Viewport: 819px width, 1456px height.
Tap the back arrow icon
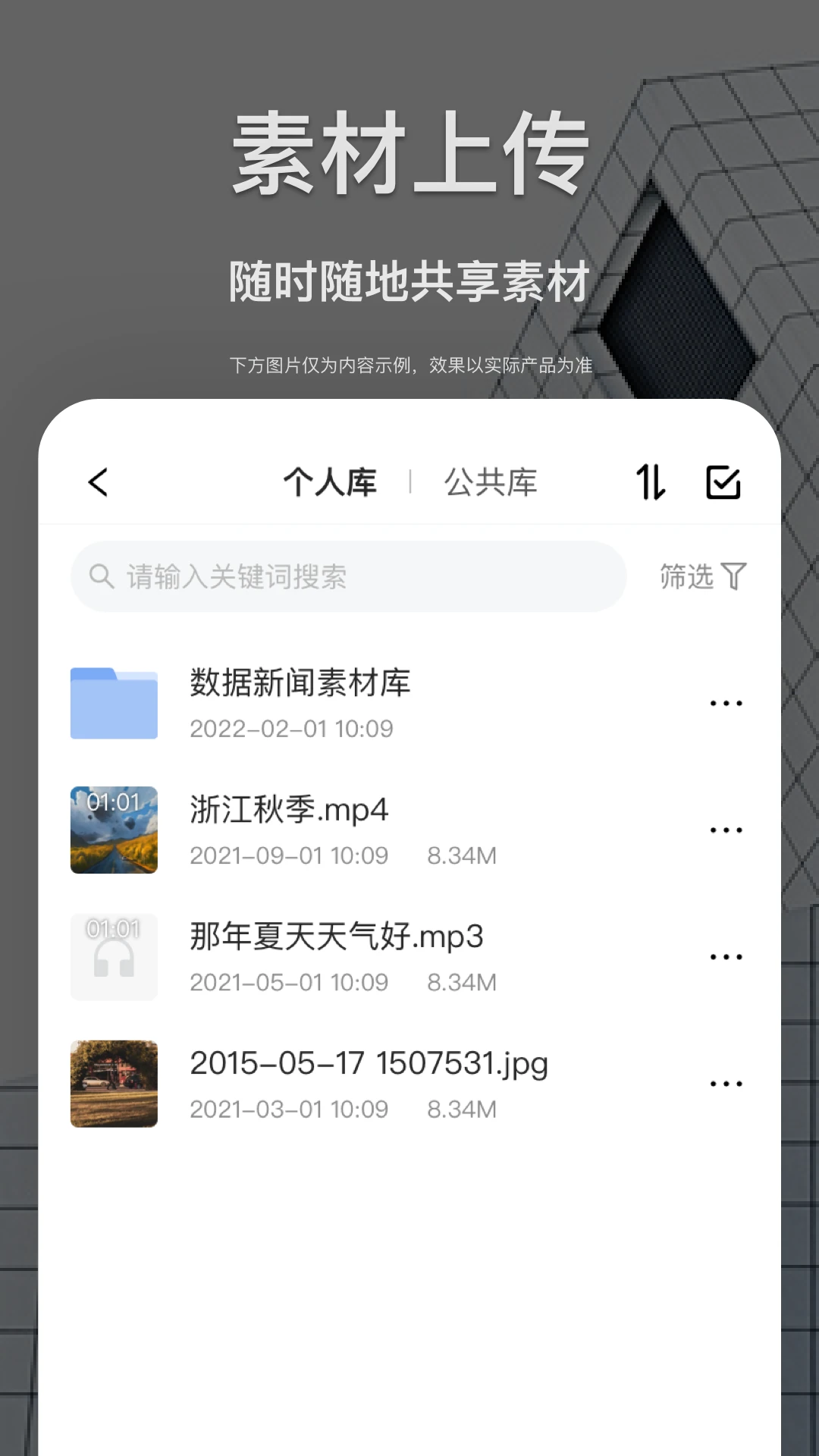[x=98, y=482]
